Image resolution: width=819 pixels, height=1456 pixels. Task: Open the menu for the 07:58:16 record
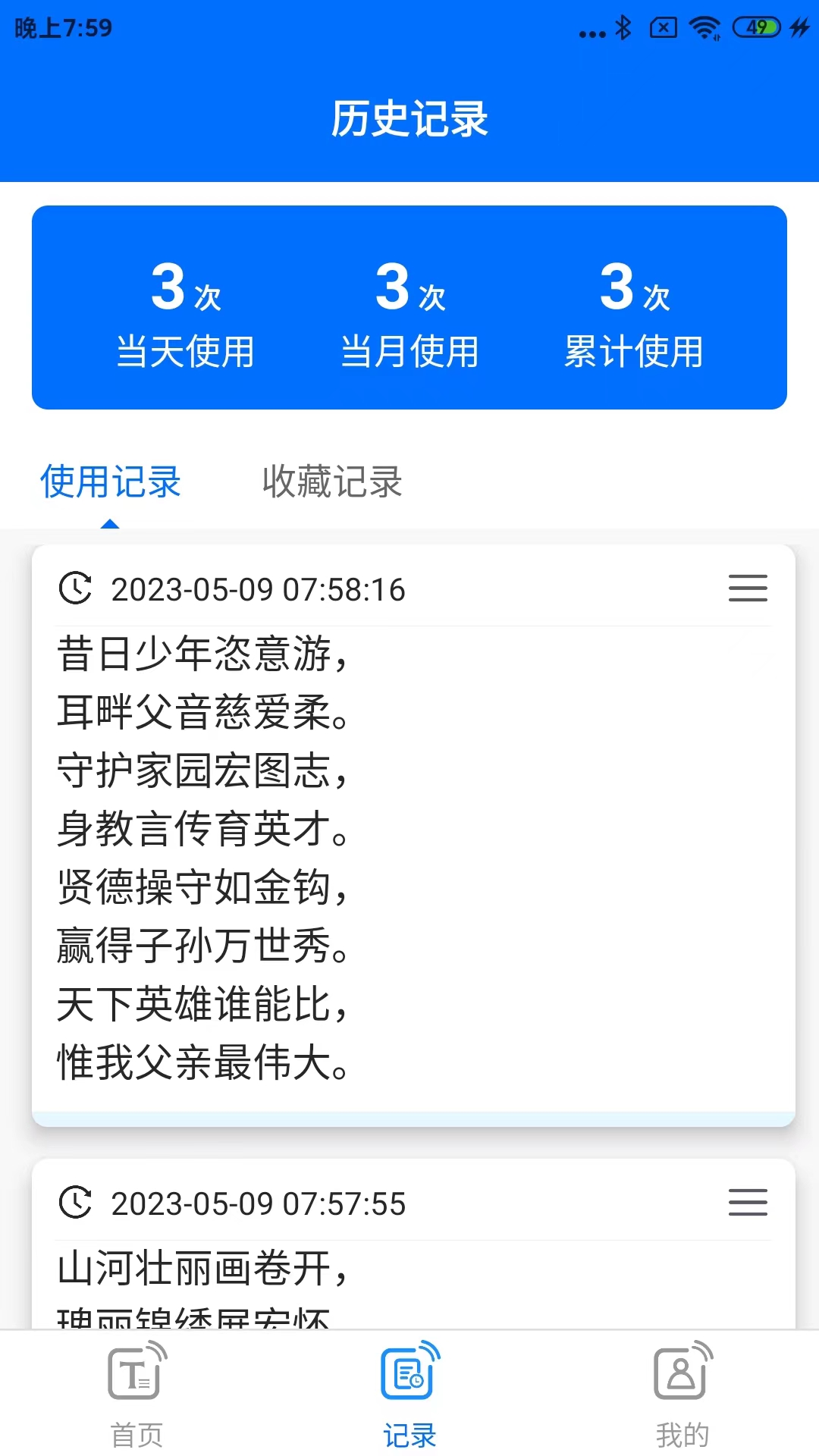click(x=748, y=588)
